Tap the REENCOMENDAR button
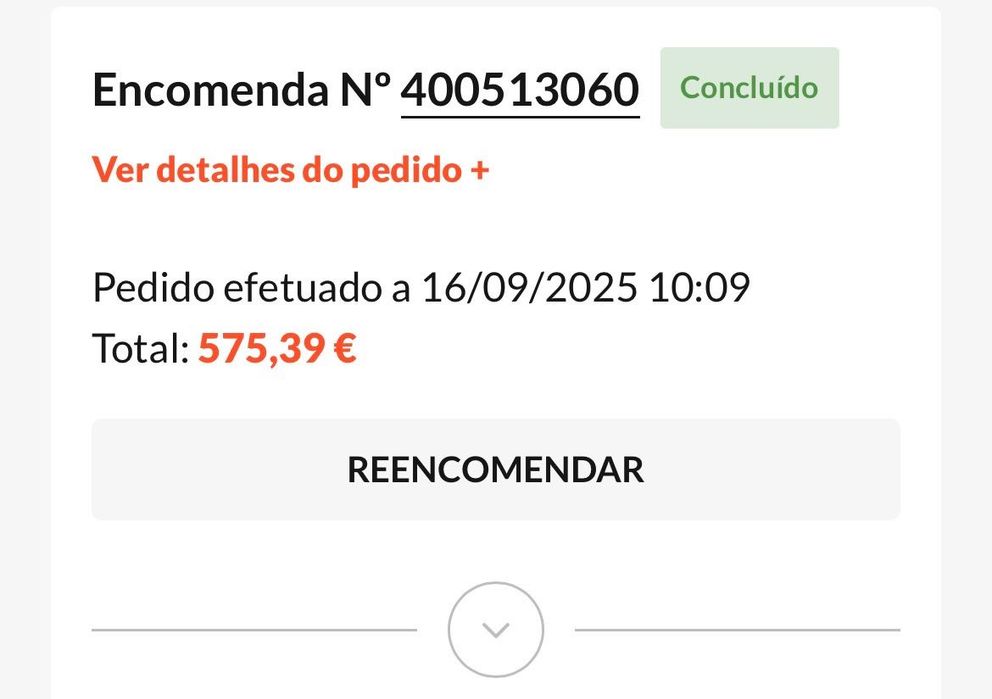Viewport: 992px width, 699px height. tap(496, 469)
